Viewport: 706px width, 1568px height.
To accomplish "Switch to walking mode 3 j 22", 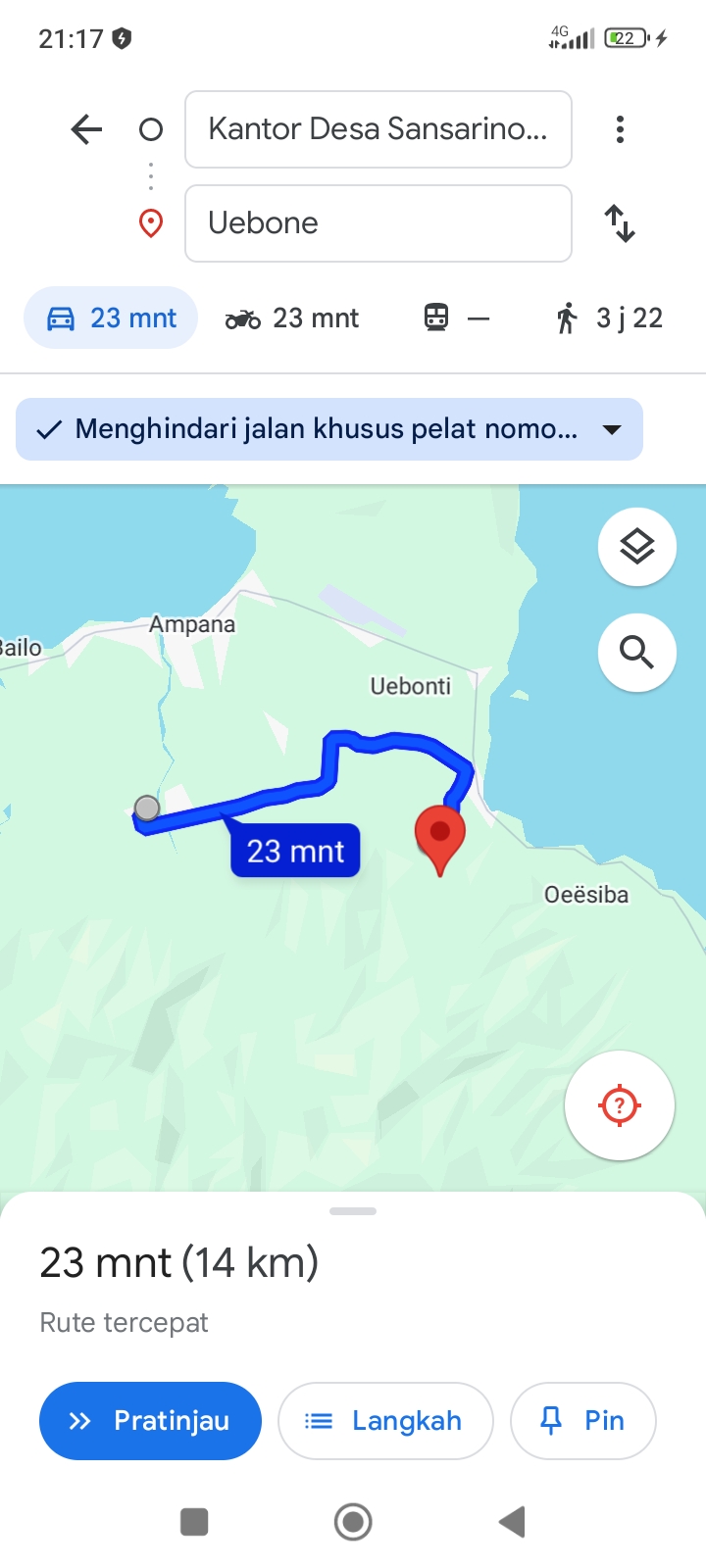I will click(609, 318).
